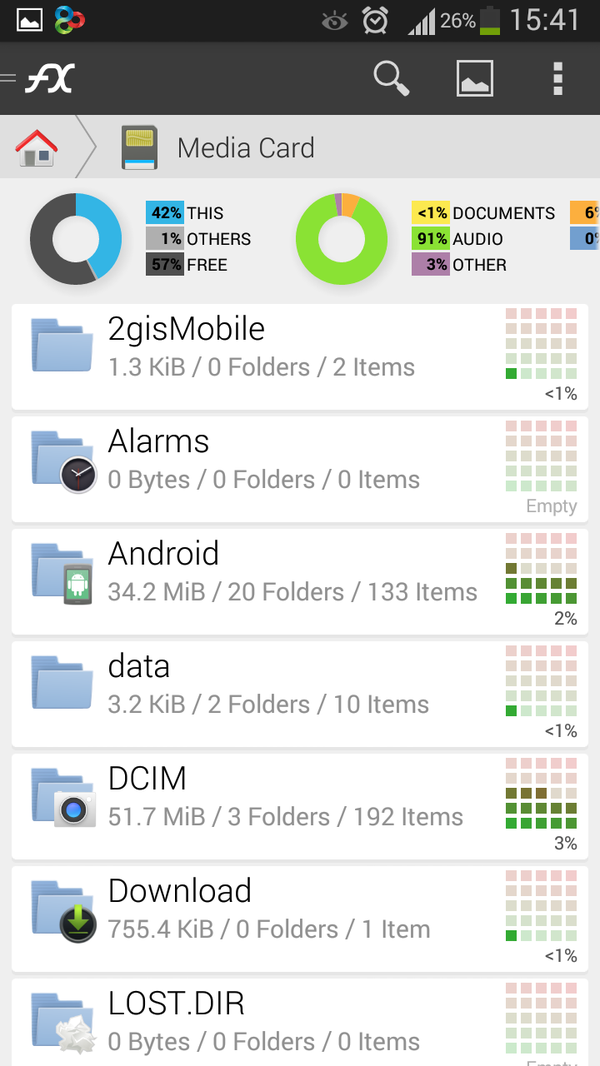Open the FX drawer menu
Viewport: 600px width, 1066px height.
coord(40,78)
